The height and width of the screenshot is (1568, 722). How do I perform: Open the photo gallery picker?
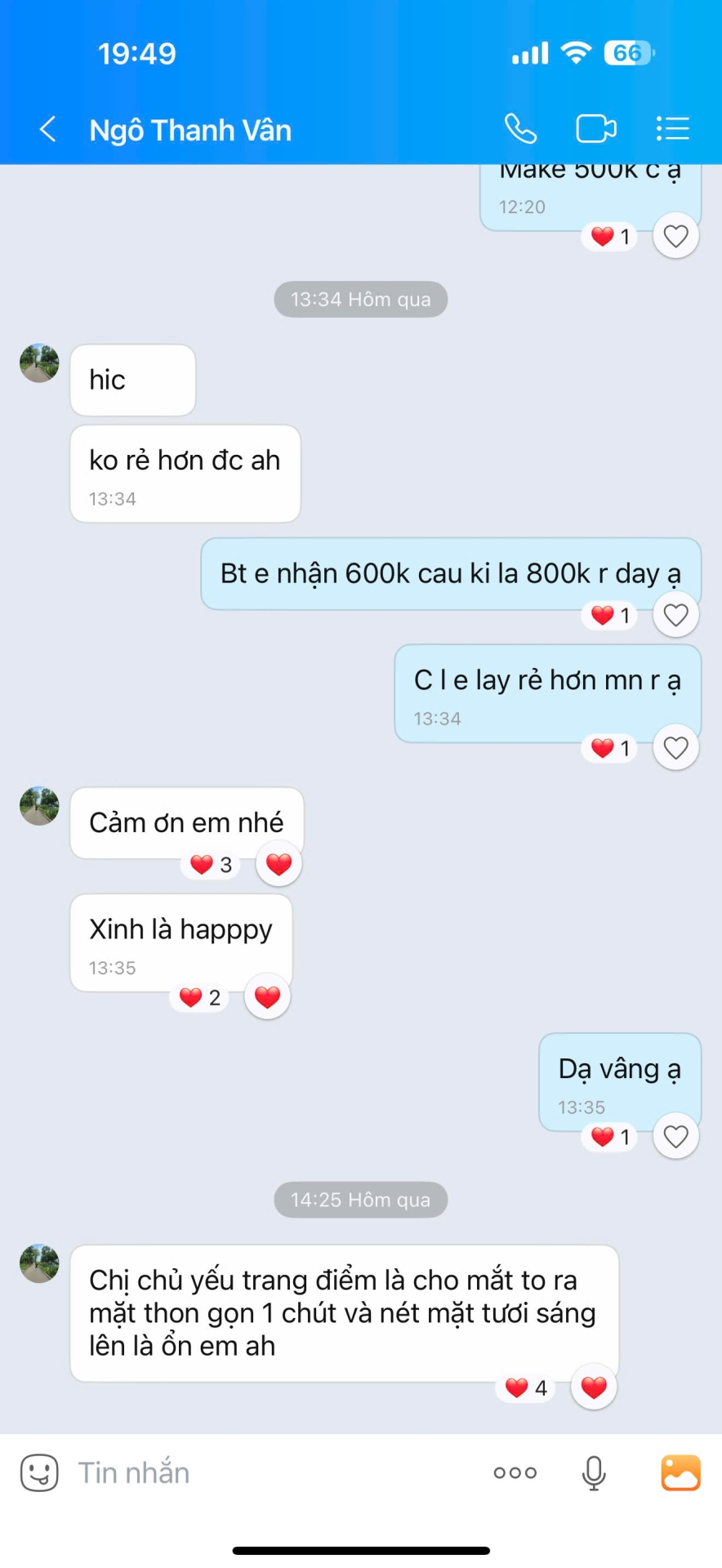[x=680, y=1472]
